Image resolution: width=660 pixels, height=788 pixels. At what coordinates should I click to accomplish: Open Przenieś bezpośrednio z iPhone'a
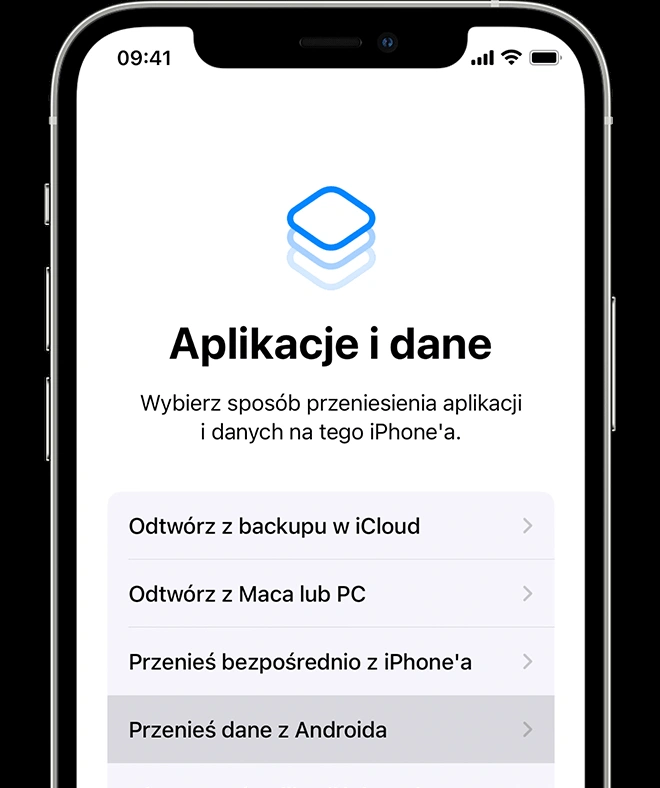(330, 662)
